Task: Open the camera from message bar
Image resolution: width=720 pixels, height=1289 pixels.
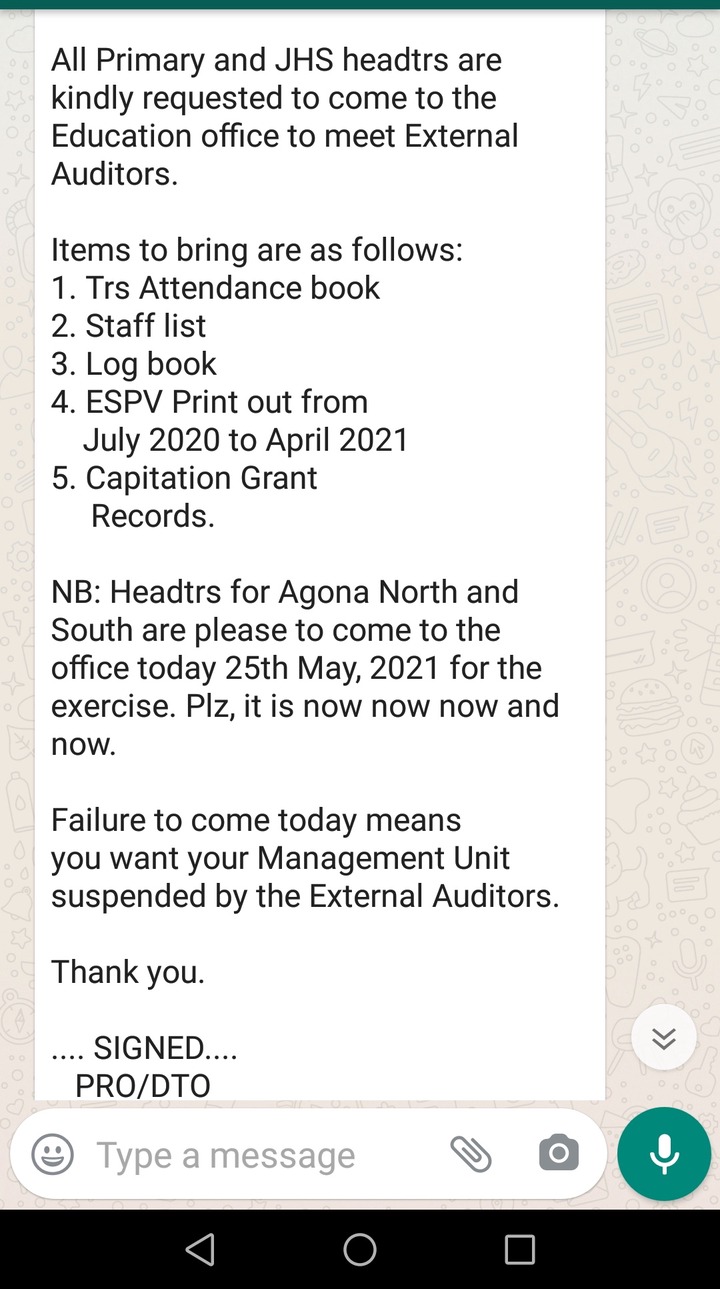Action: 559,1154
